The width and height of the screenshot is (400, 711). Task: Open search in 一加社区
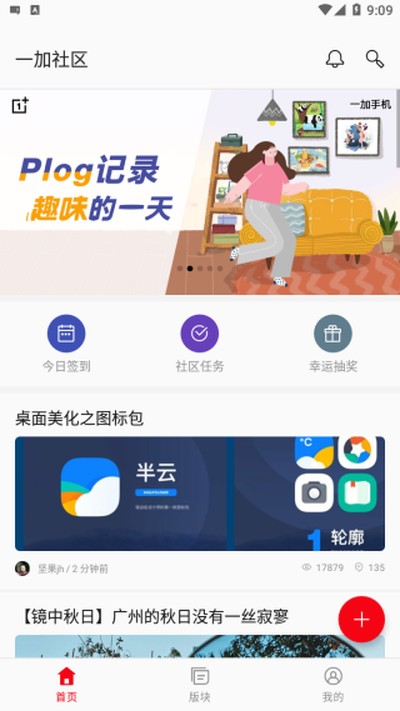click(x=375, y=59)
